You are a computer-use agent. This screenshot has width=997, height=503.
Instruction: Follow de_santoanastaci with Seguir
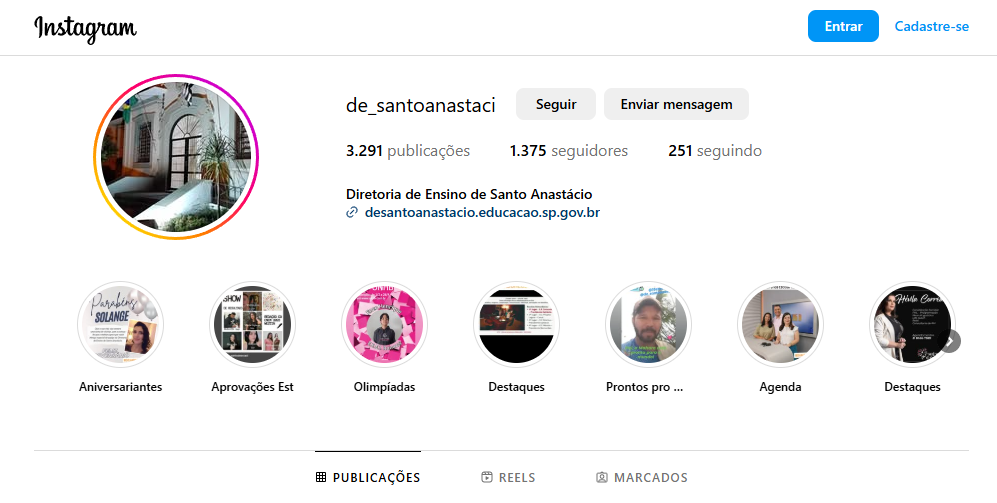coord(555,104)
